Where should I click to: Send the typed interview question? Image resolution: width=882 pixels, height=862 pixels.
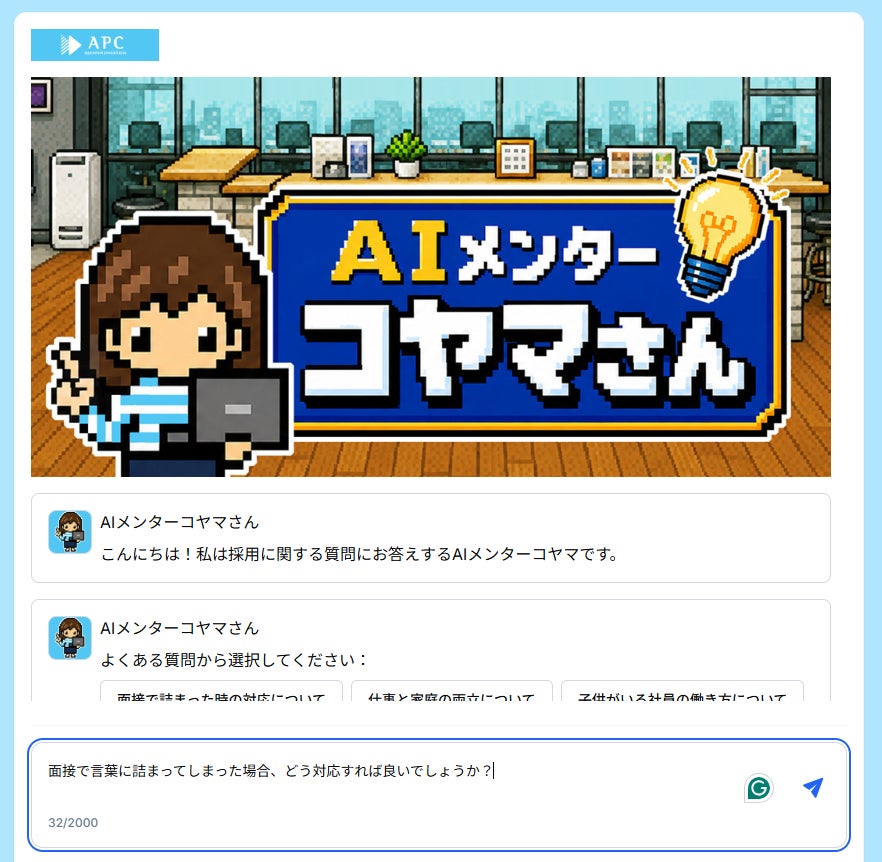click(x=813, y=787)
